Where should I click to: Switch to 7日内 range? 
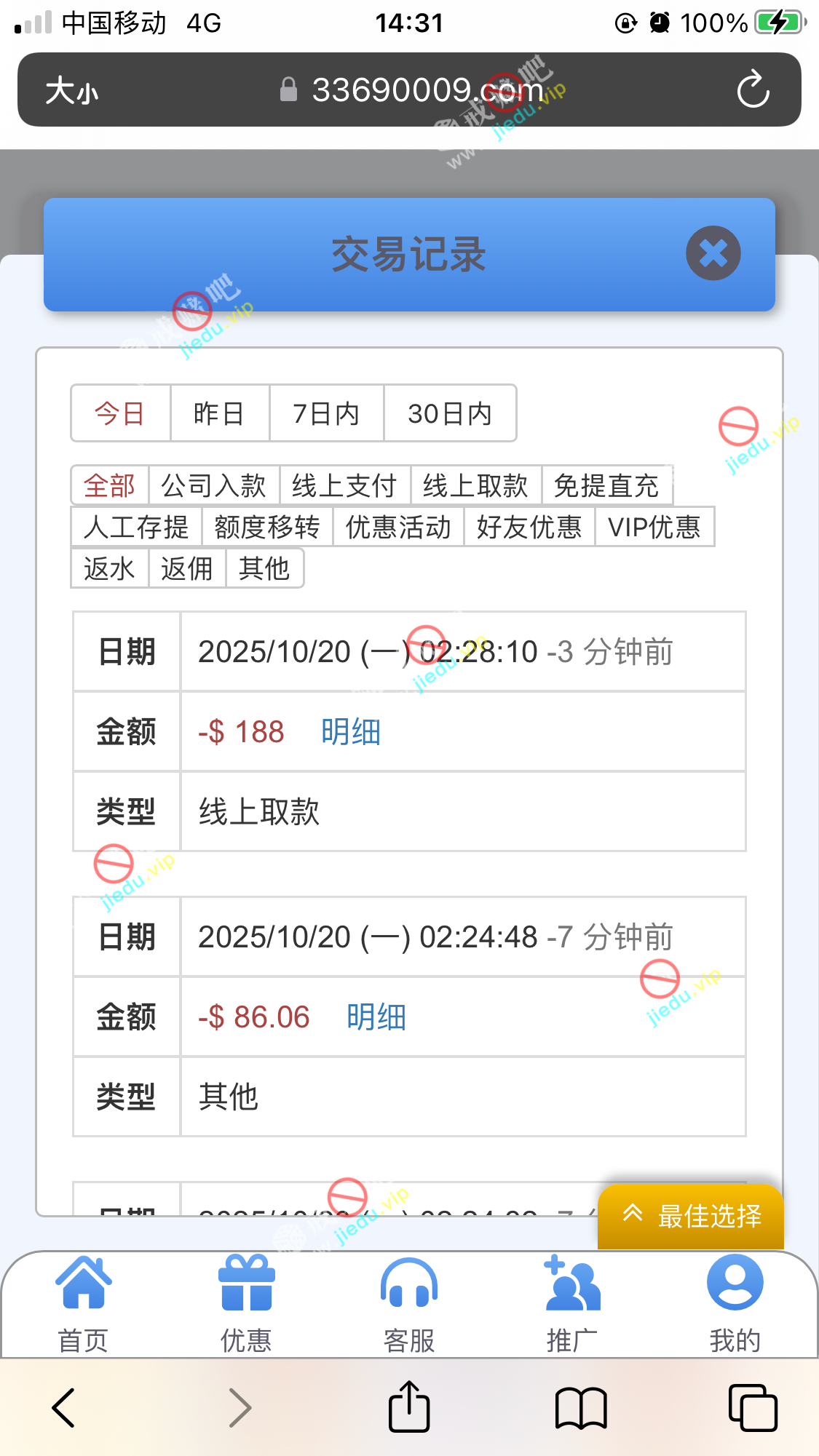pyautogui.click(x=326, y=413)
